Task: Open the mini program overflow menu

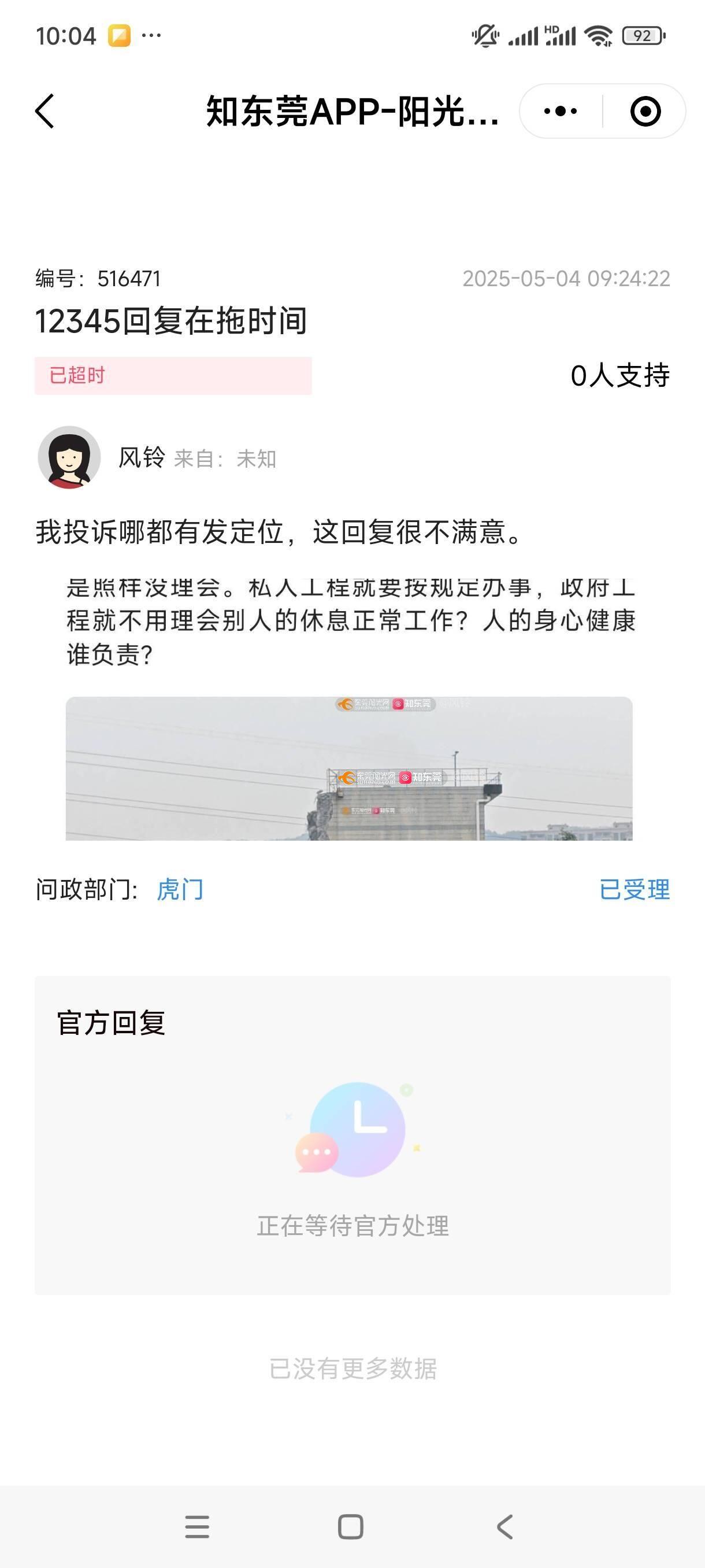Action: tap(560, 112)
